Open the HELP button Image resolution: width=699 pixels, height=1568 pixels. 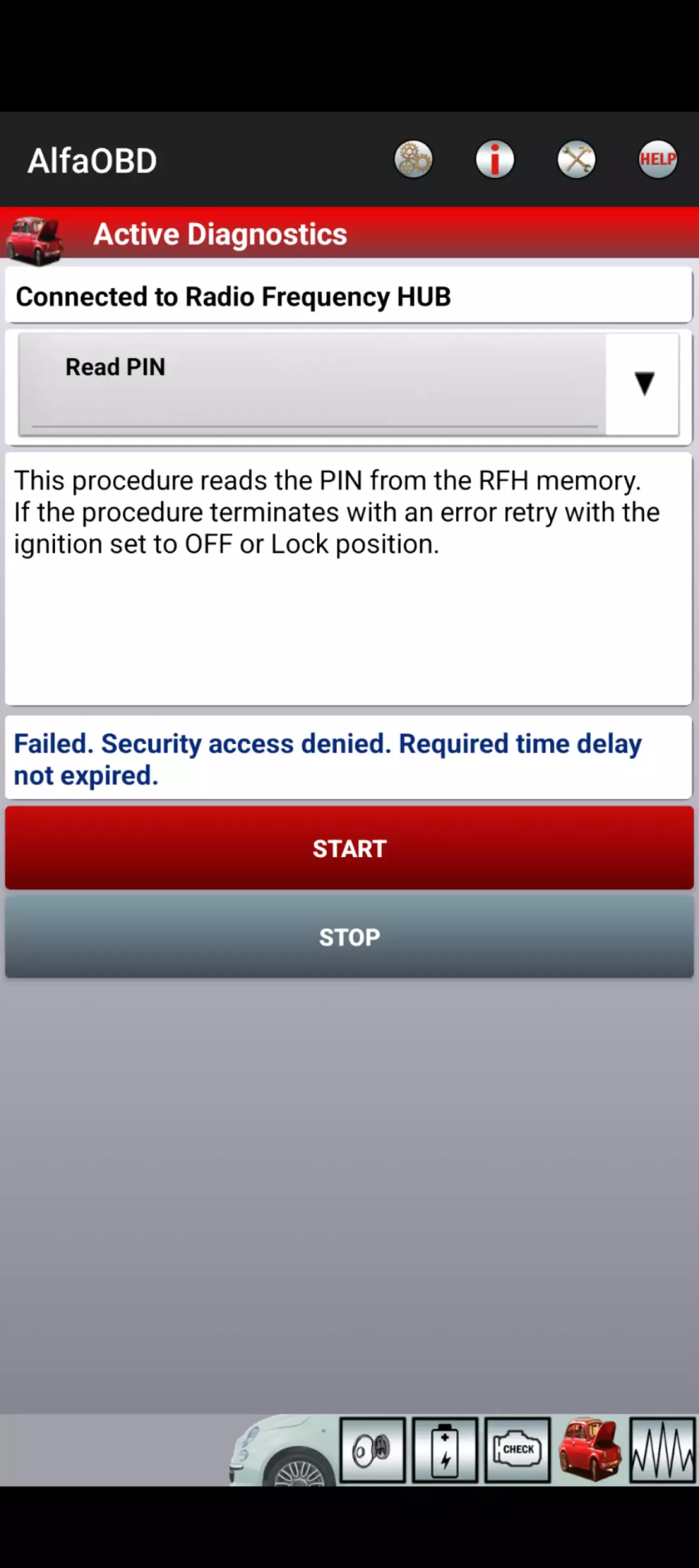pyautogui.click(x=657, y=160)
